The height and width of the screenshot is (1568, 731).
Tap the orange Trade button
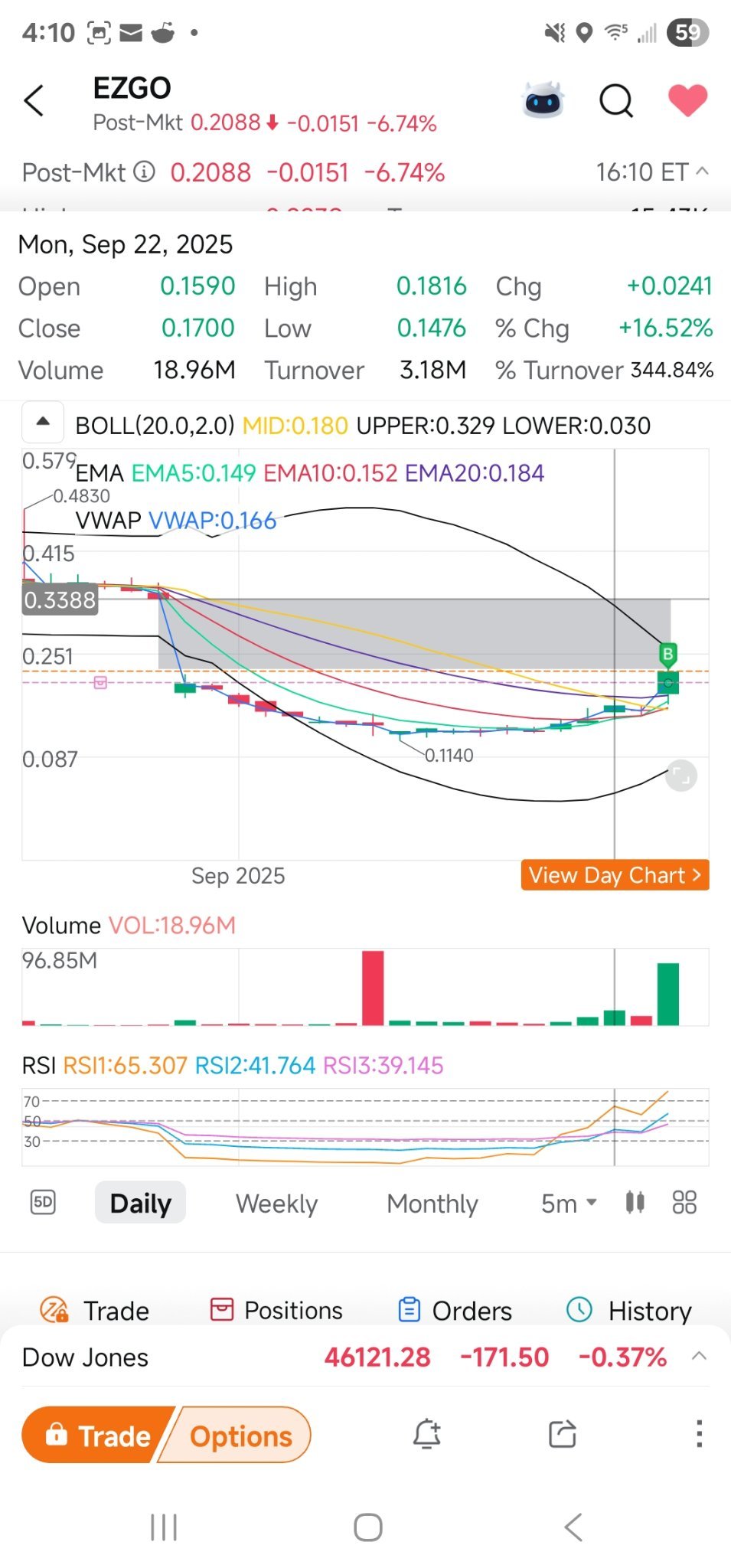98,1436
